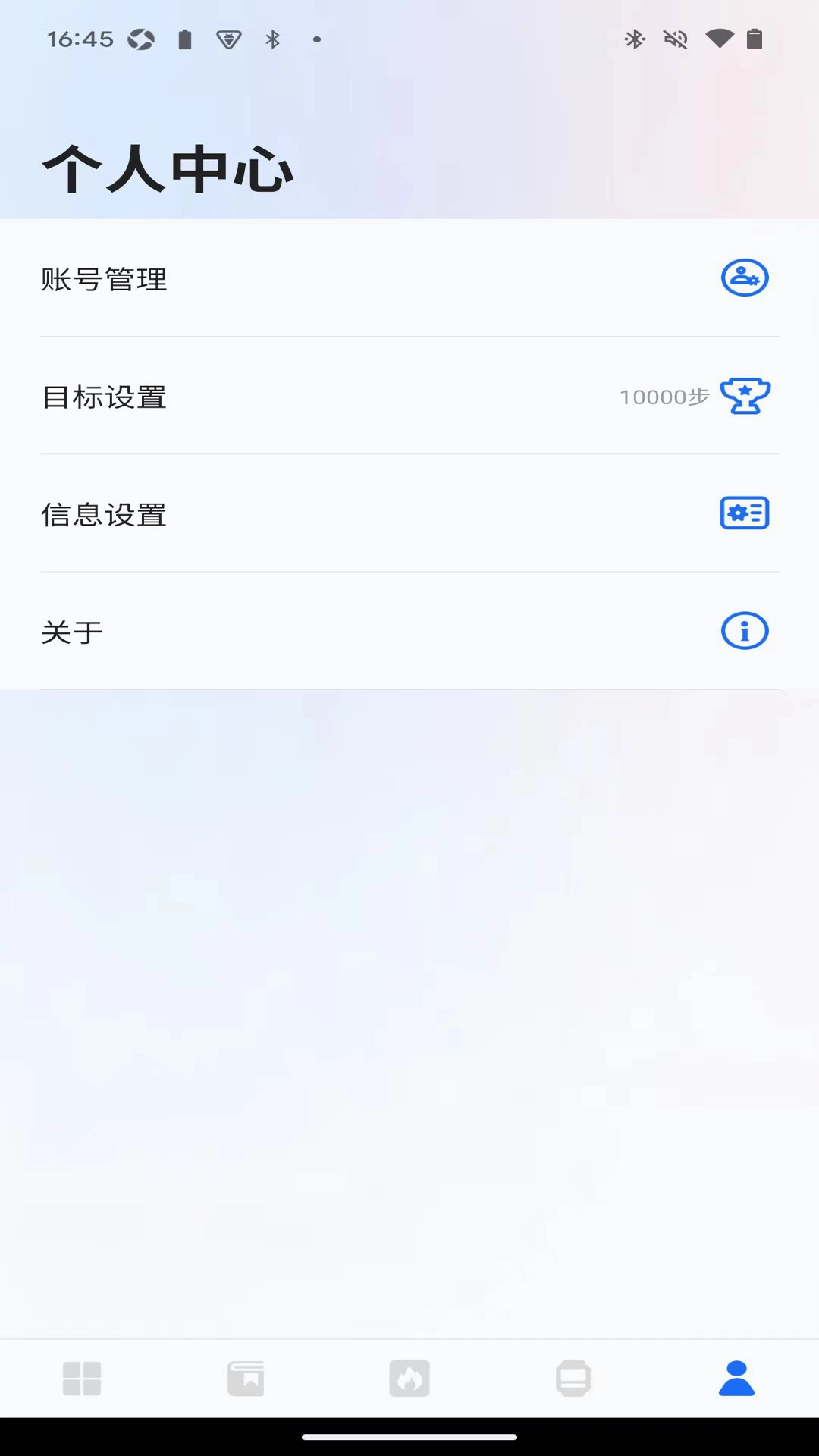Select the records bookmark icon in bottom nav
This screenshot has height=1456, width=819.
(x=246, y=1379)
